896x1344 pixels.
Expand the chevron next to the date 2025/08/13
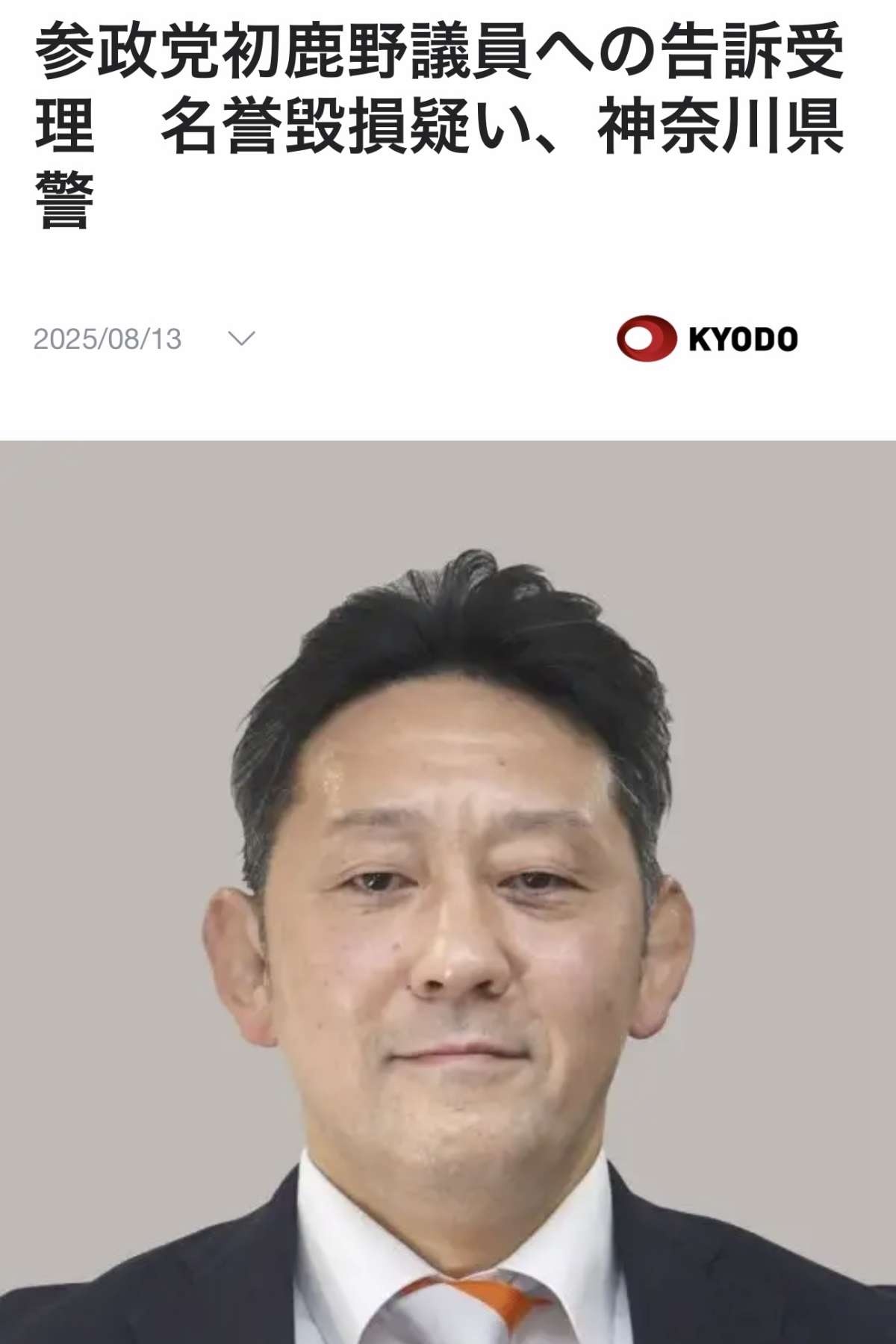tap(240, 339)
